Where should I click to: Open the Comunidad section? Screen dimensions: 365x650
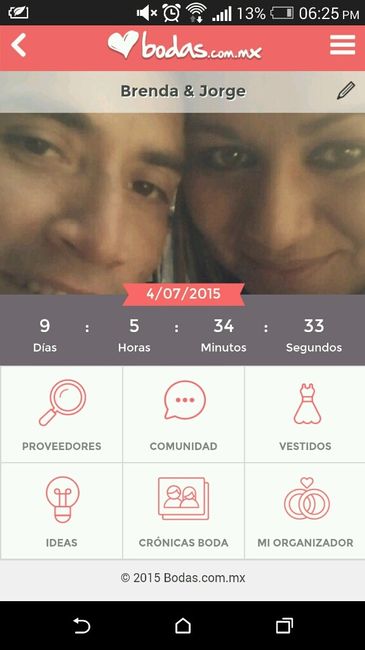[183, 414]
